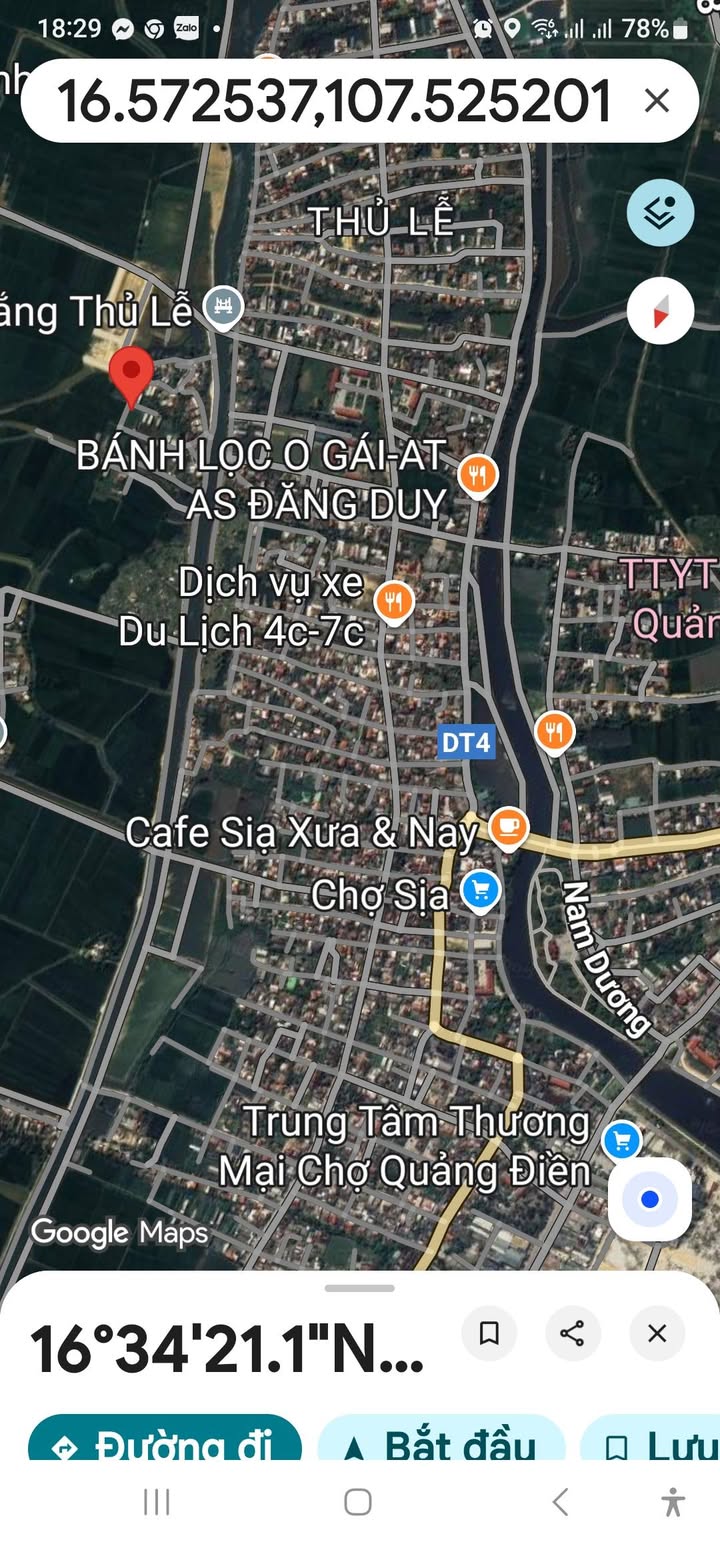Close the location details sheet

[x=657, y=1333]
